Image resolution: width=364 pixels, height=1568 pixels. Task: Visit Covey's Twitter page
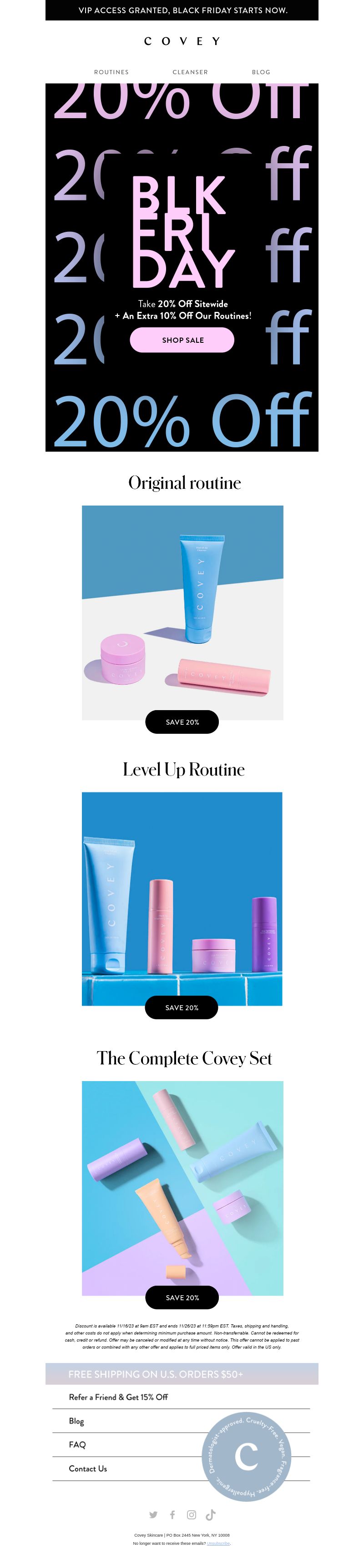coord(153,1514)
